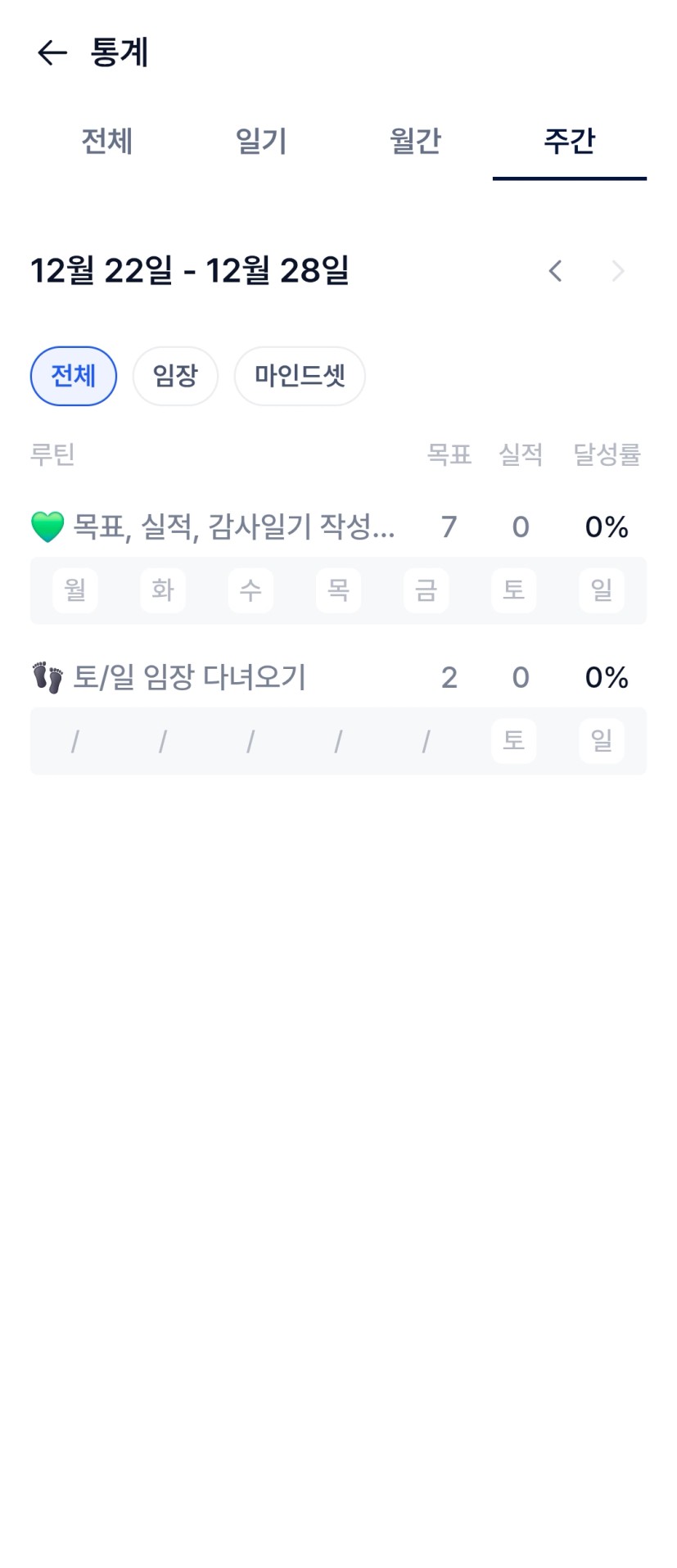677x1568 pixels.
Task: Filter routines by 임장
Action: [175, 376]
